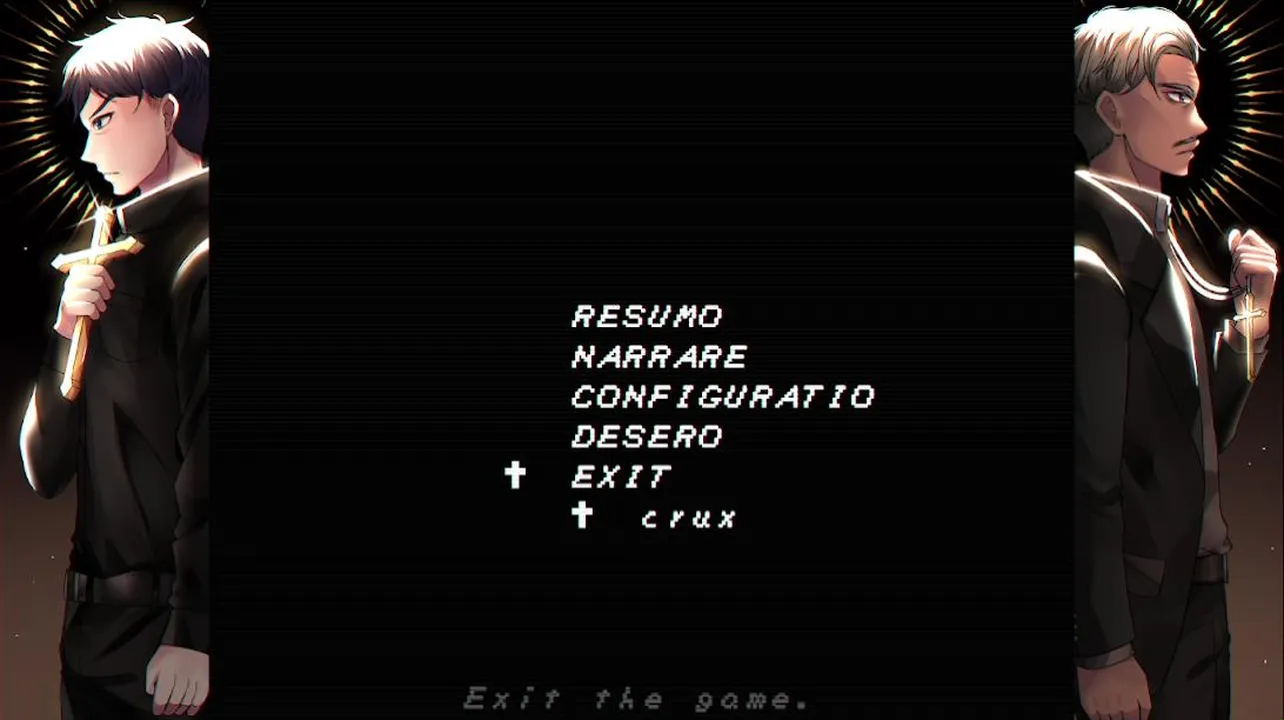Open CONFIGURATIO settings
The height and width of the screenshot is (720, 1284).
(722, 397)
